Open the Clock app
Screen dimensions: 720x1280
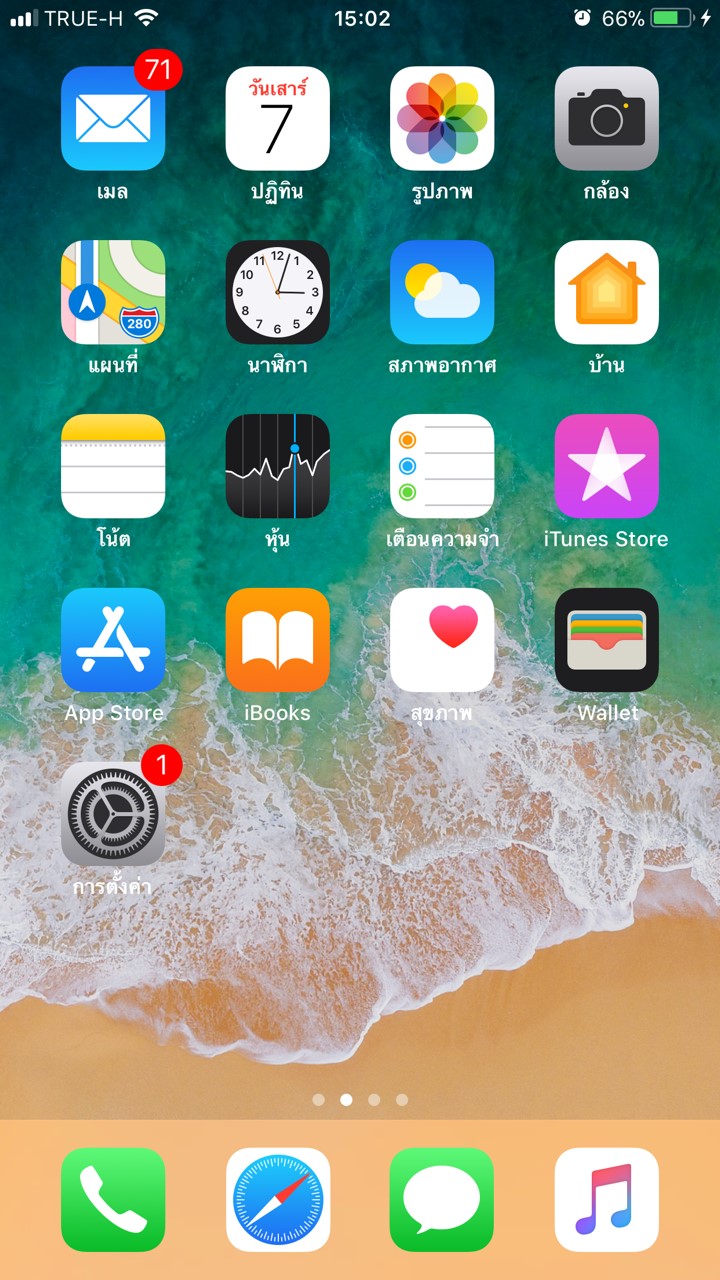coord(277,292)
